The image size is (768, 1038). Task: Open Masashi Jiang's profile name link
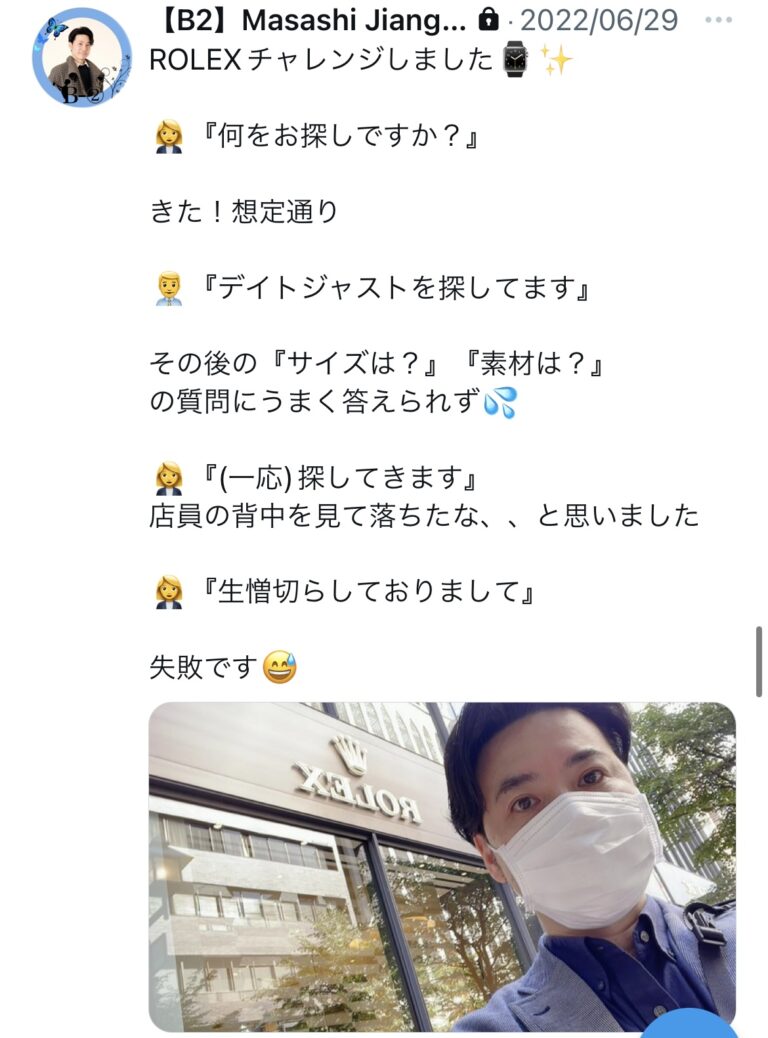pyautogui.click(x=308, y=20)
